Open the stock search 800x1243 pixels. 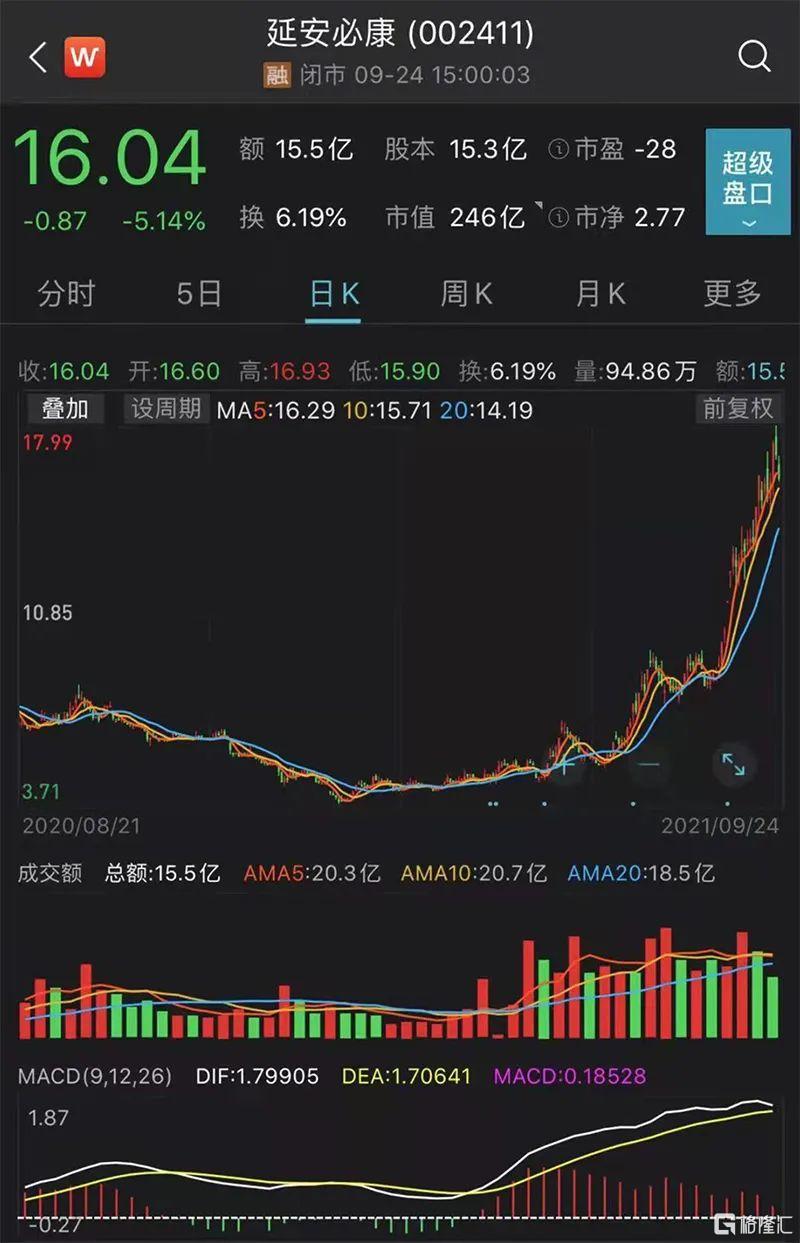[x=754, y=56]
